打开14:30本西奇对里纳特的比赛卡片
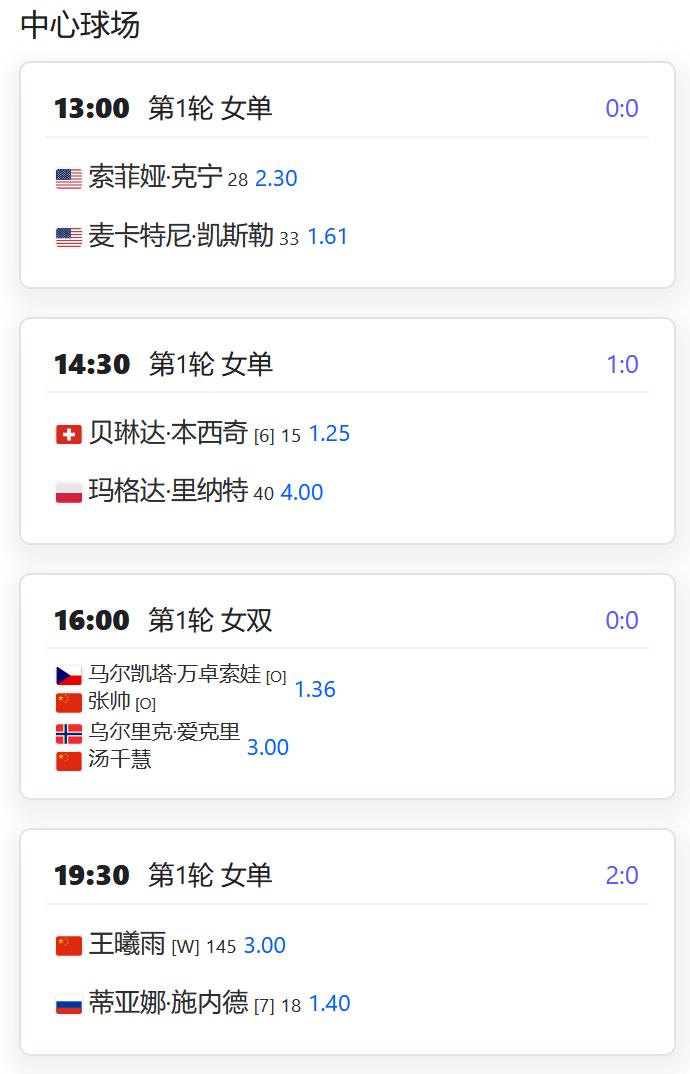The image size is (690, 1074). click(x=212, y=364)
